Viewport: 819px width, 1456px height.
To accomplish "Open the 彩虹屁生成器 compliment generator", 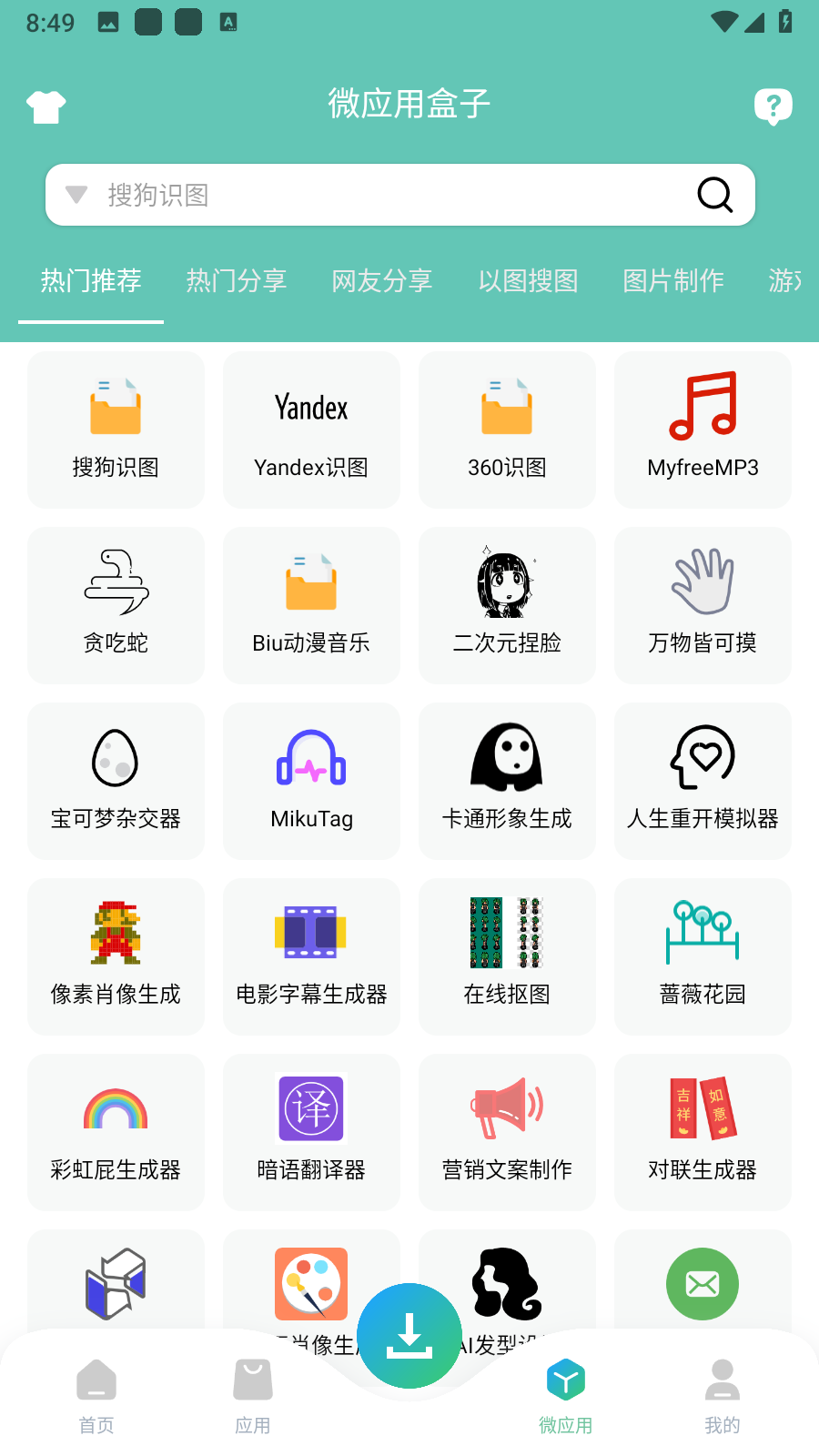I will pos(116,1133).
